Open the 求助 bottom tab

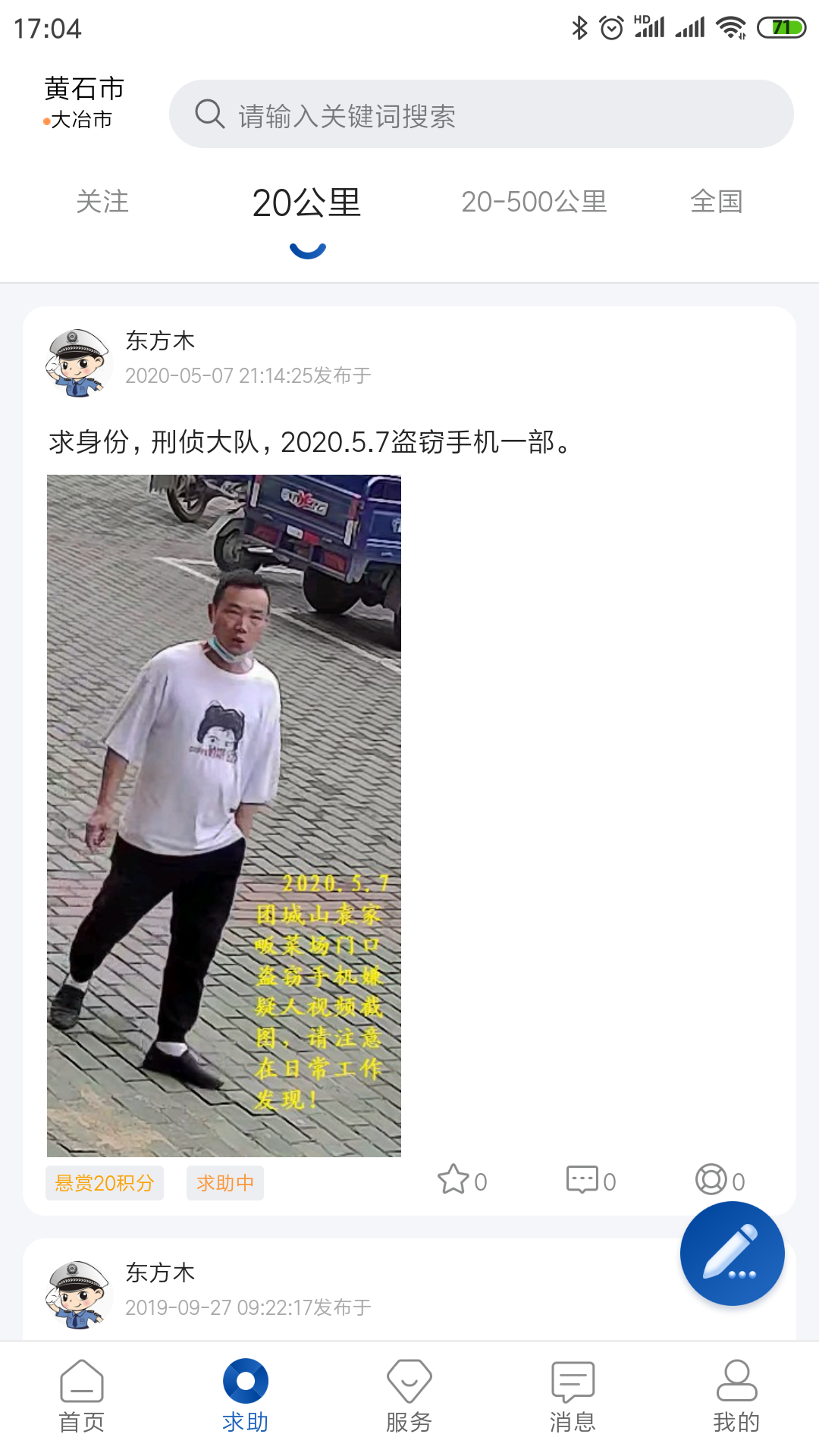coord(246,1397)
